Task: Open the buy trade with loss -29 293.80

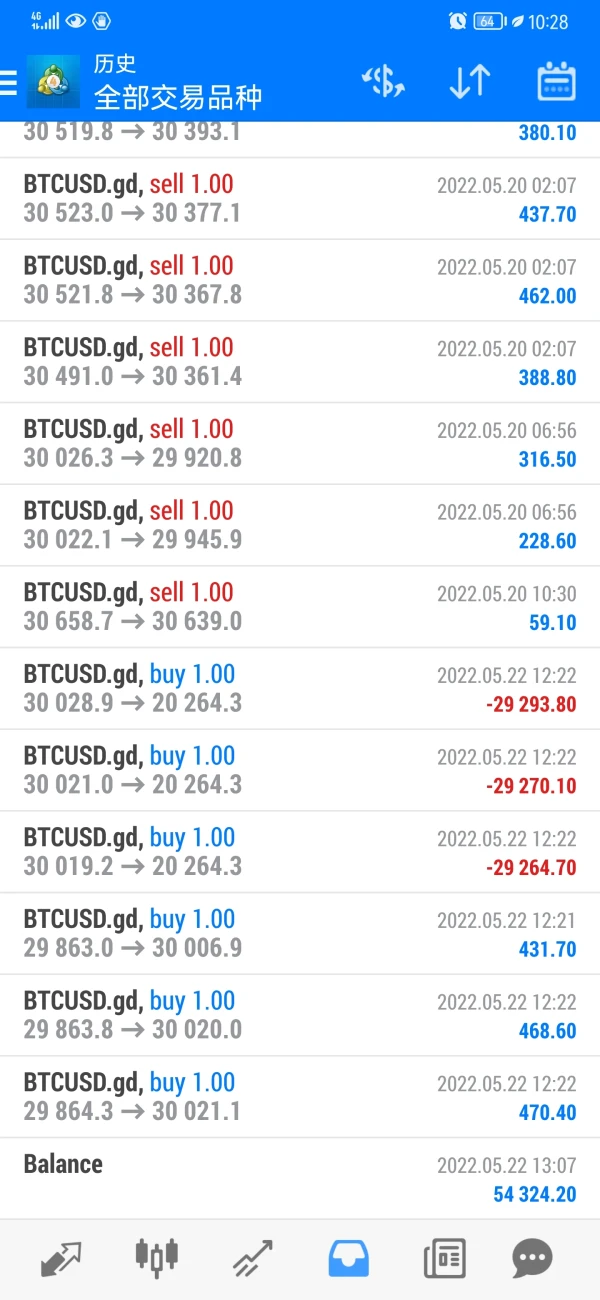Action: [x=300, y=688]
